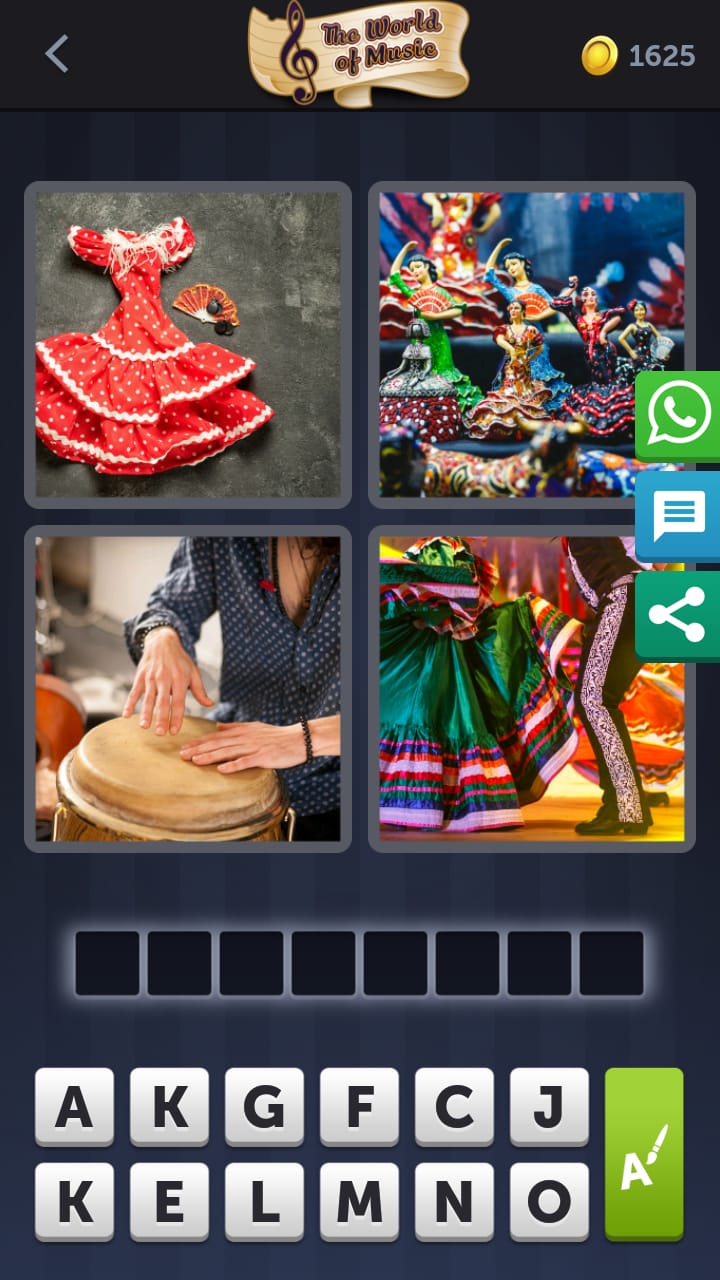The height and width of the screenshot is (1280, 720).
Task: Enlarge the red polka-dot dress picture
Action: coord(188,344)
